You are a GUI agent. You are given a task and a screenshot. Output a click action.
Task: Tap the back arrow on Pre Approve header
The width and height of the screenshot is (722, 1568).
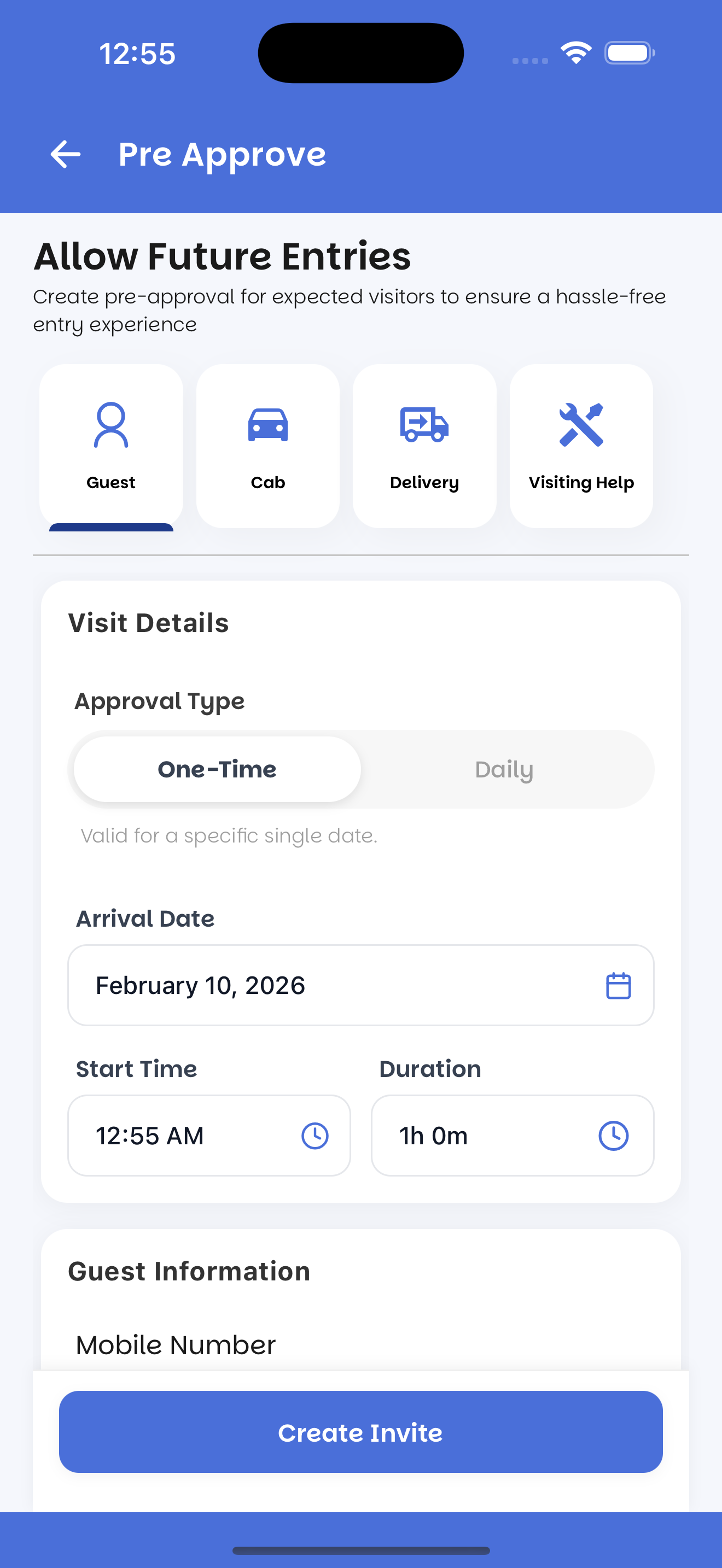coord(66,154)
